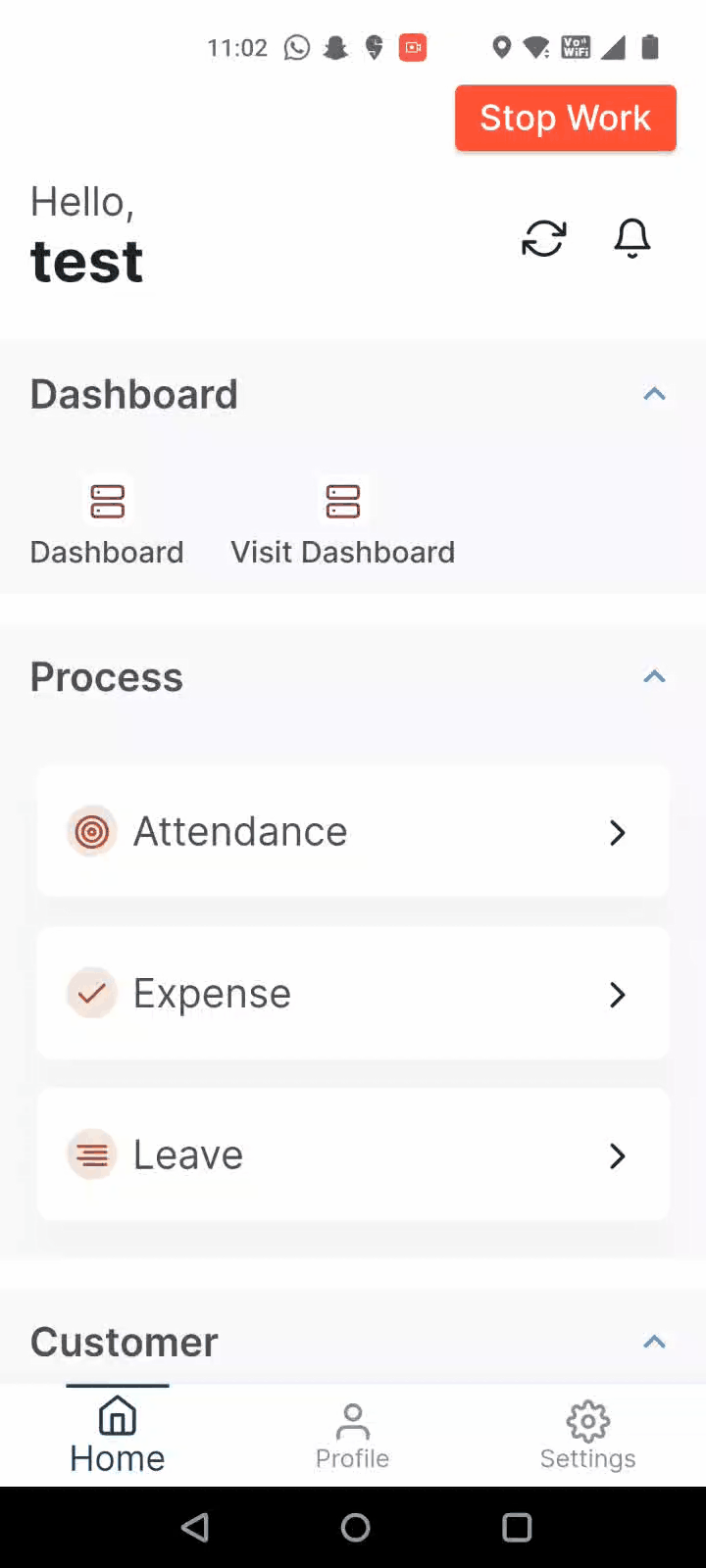This screenshot has height=1568, width=706.
Task: Open the Leave process card
Action: point(353,1154)
